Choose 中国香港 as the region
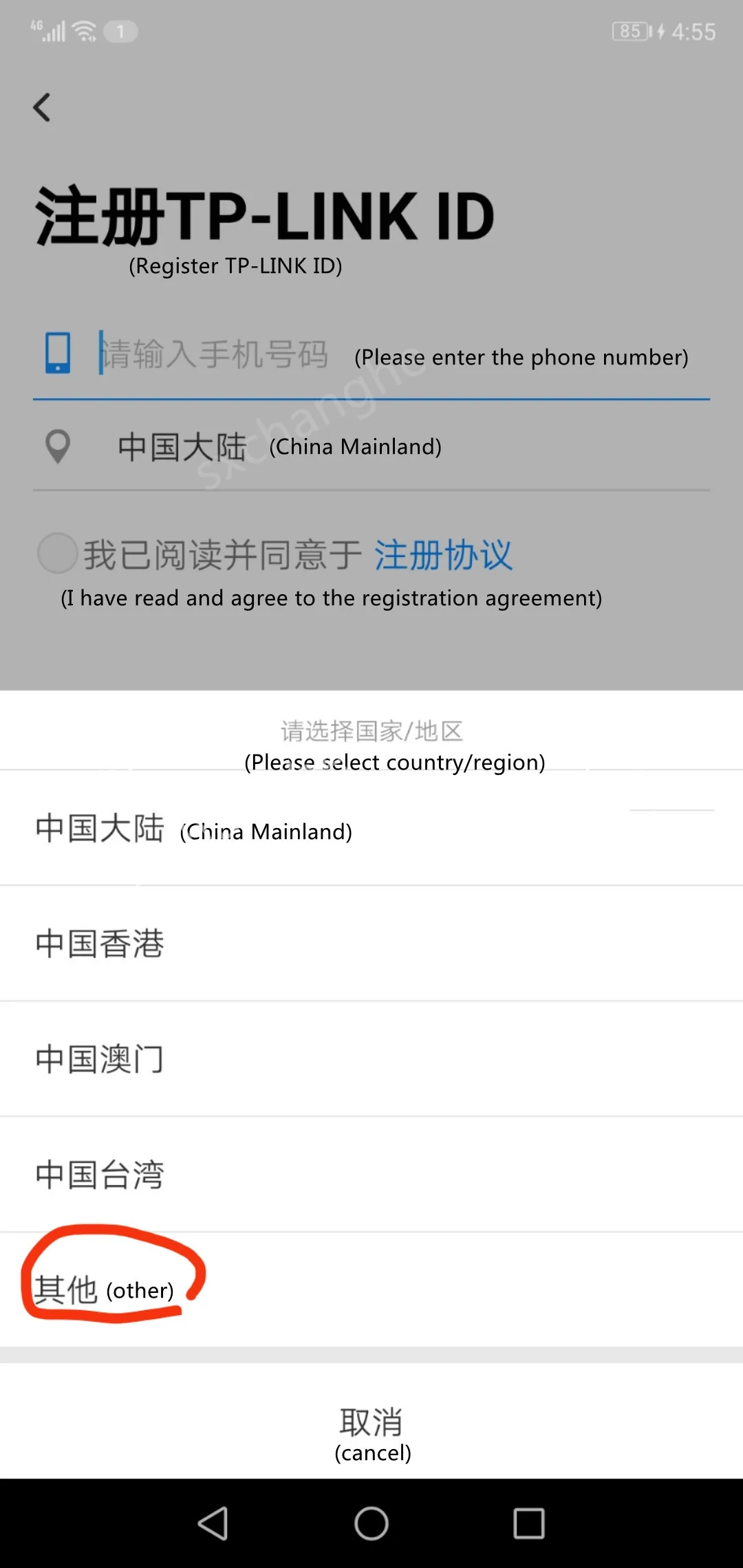This screenshot has width=743, height=1568. [371, 944]
